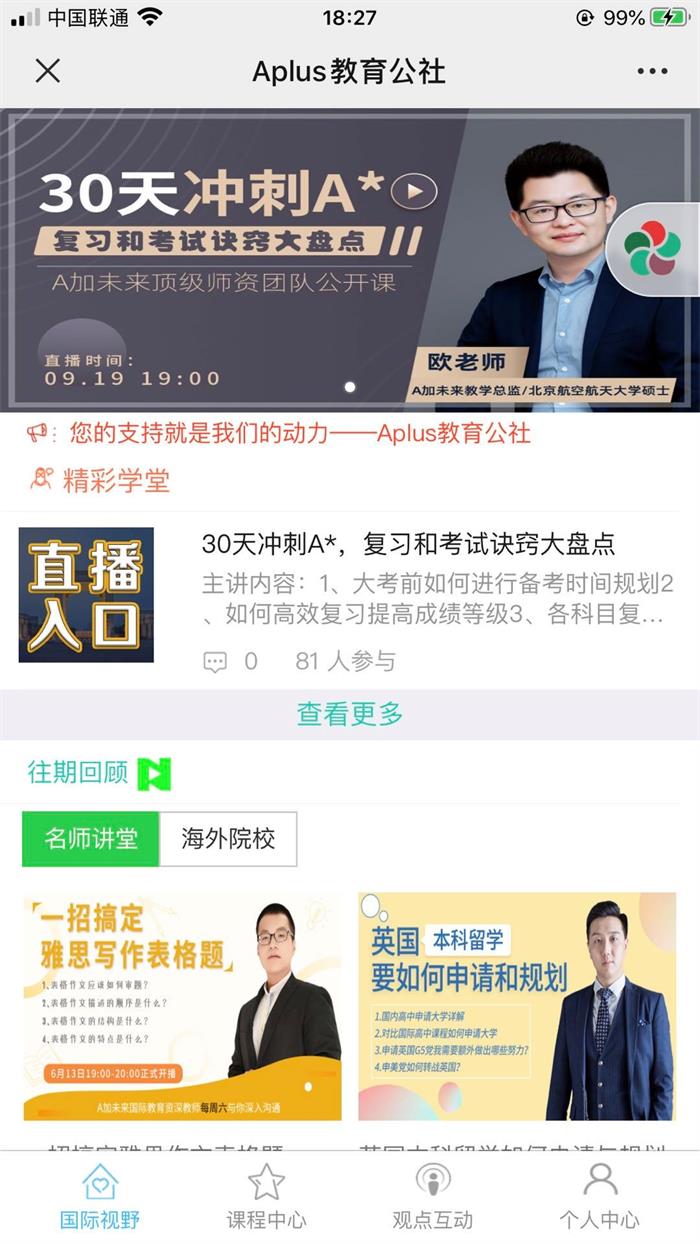This screenshot has width=700, height=1244.
Task: Open the 观点互动 tab
Action: click(432, 1197)
